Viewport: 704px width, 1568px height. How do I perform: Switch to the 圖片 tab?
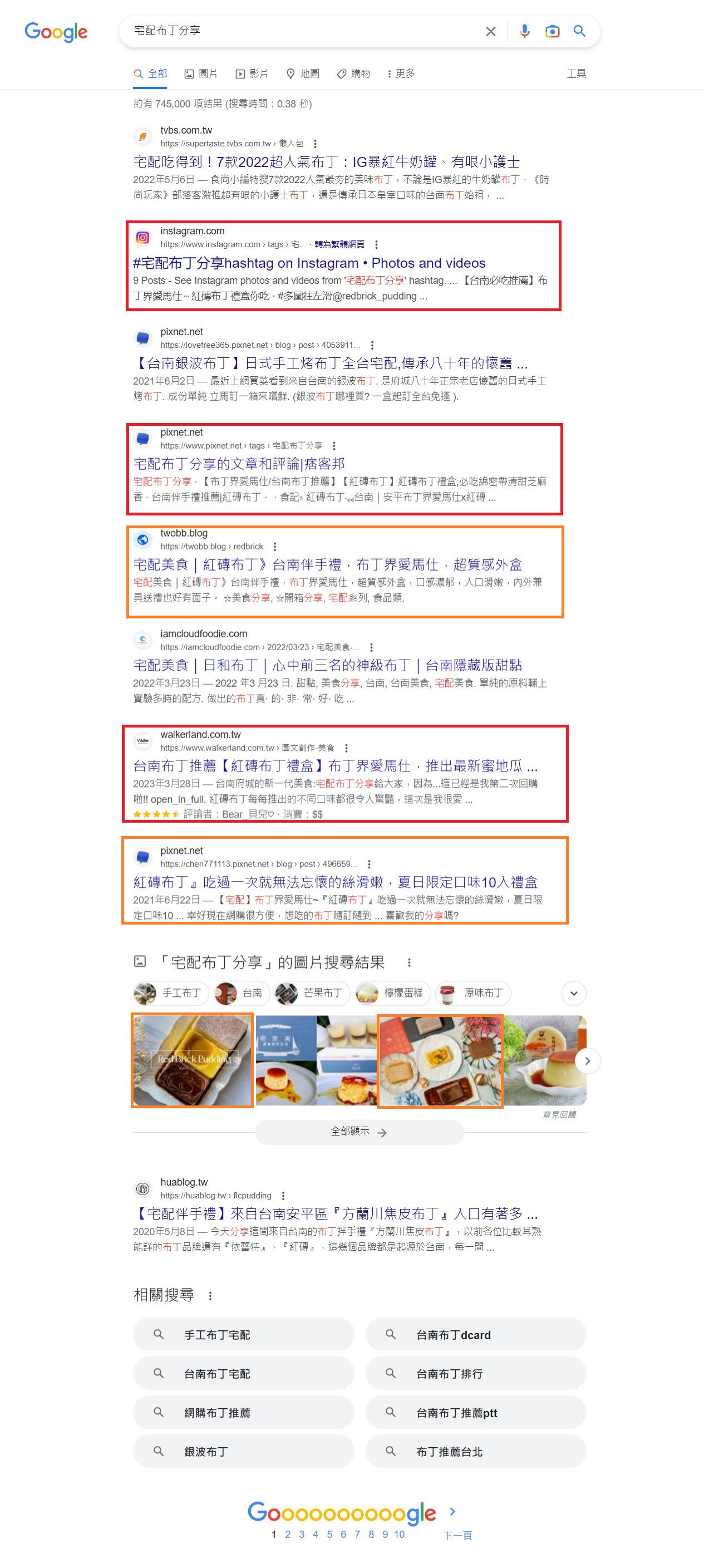[201, 73]
